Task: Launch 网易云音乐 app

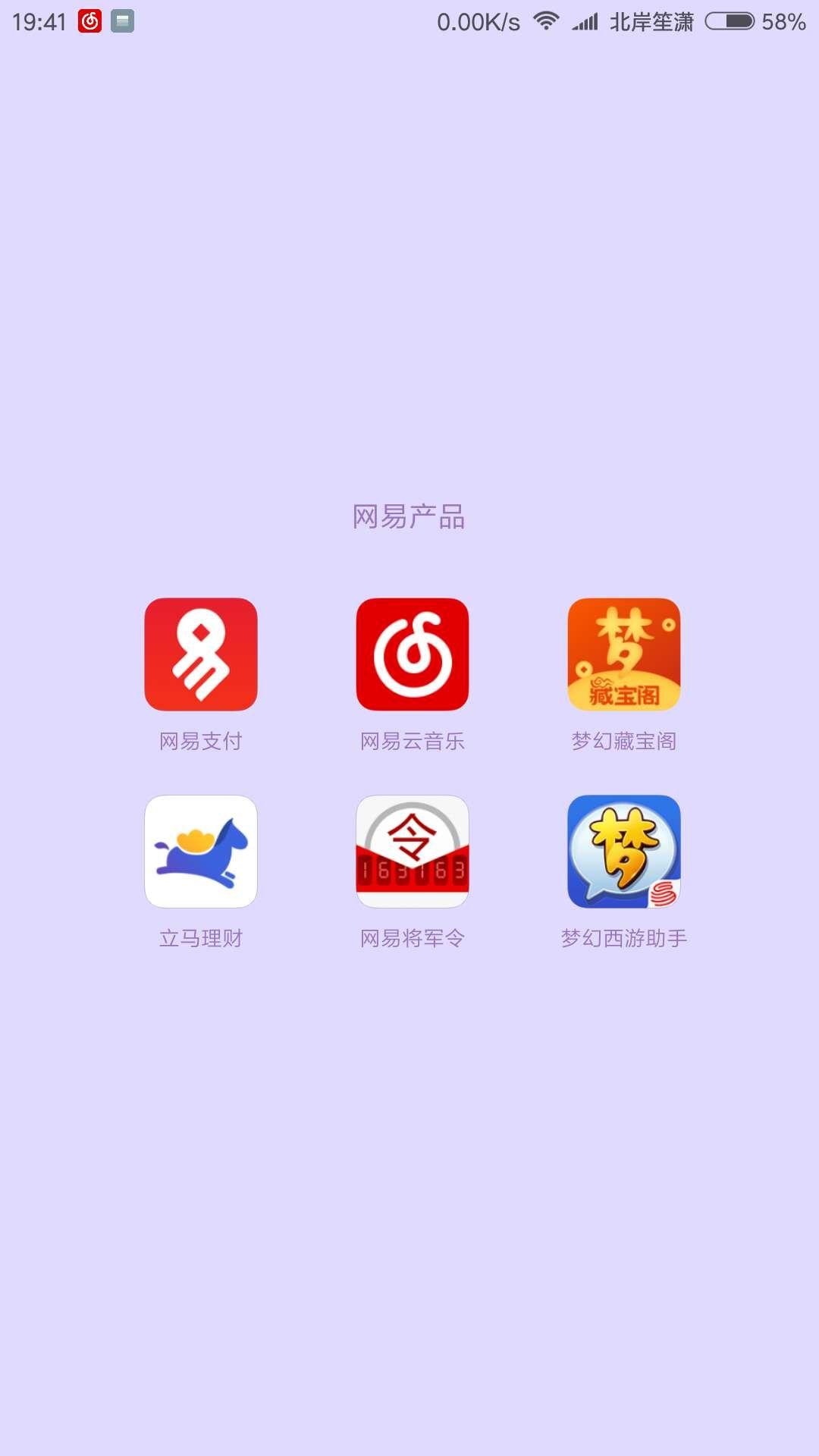Action: coord(413,654)
